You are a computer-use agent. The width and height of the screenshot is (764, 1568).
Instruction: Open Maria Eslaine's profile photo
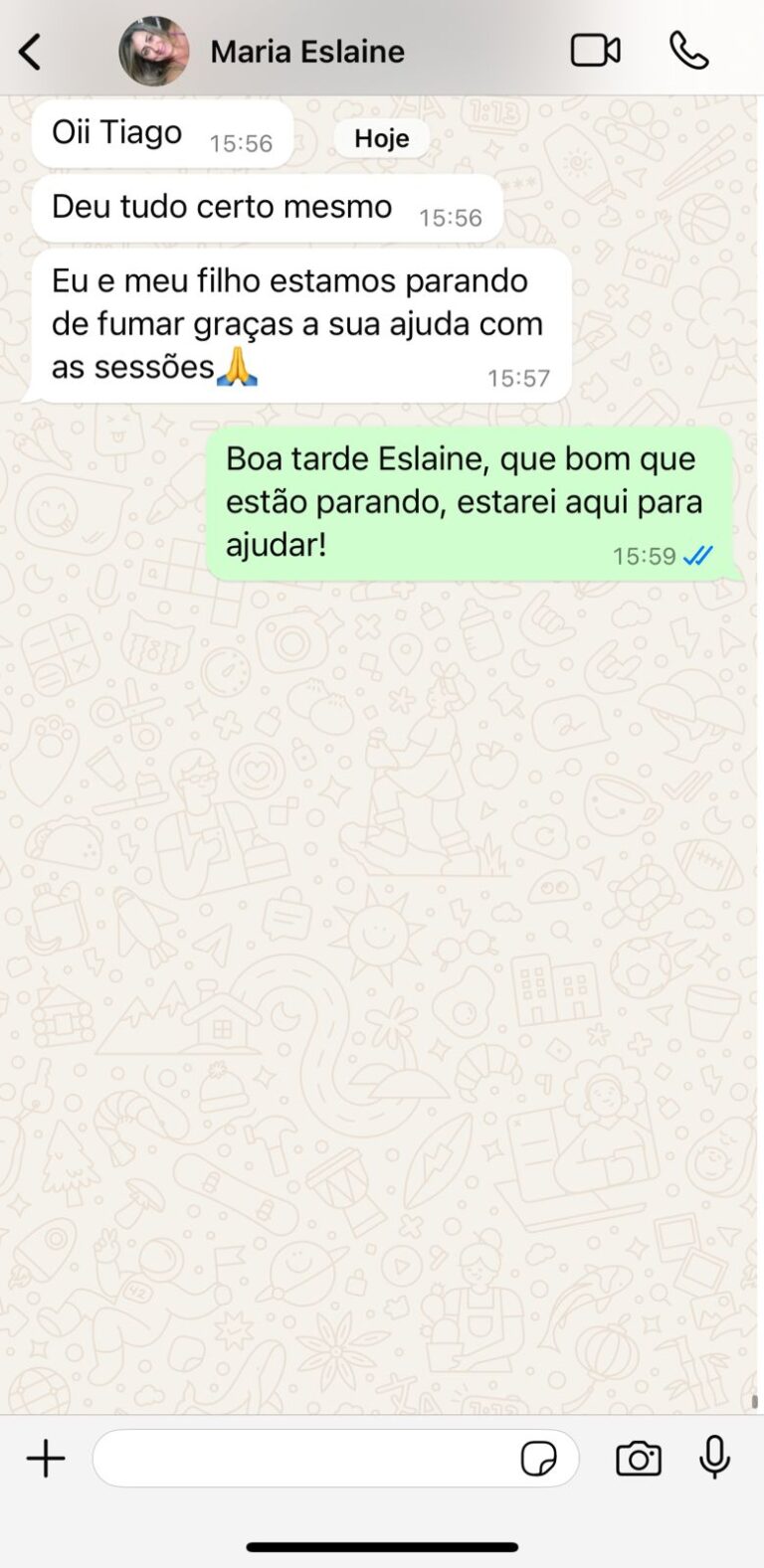pyautogui.click(x=153, y=51)
